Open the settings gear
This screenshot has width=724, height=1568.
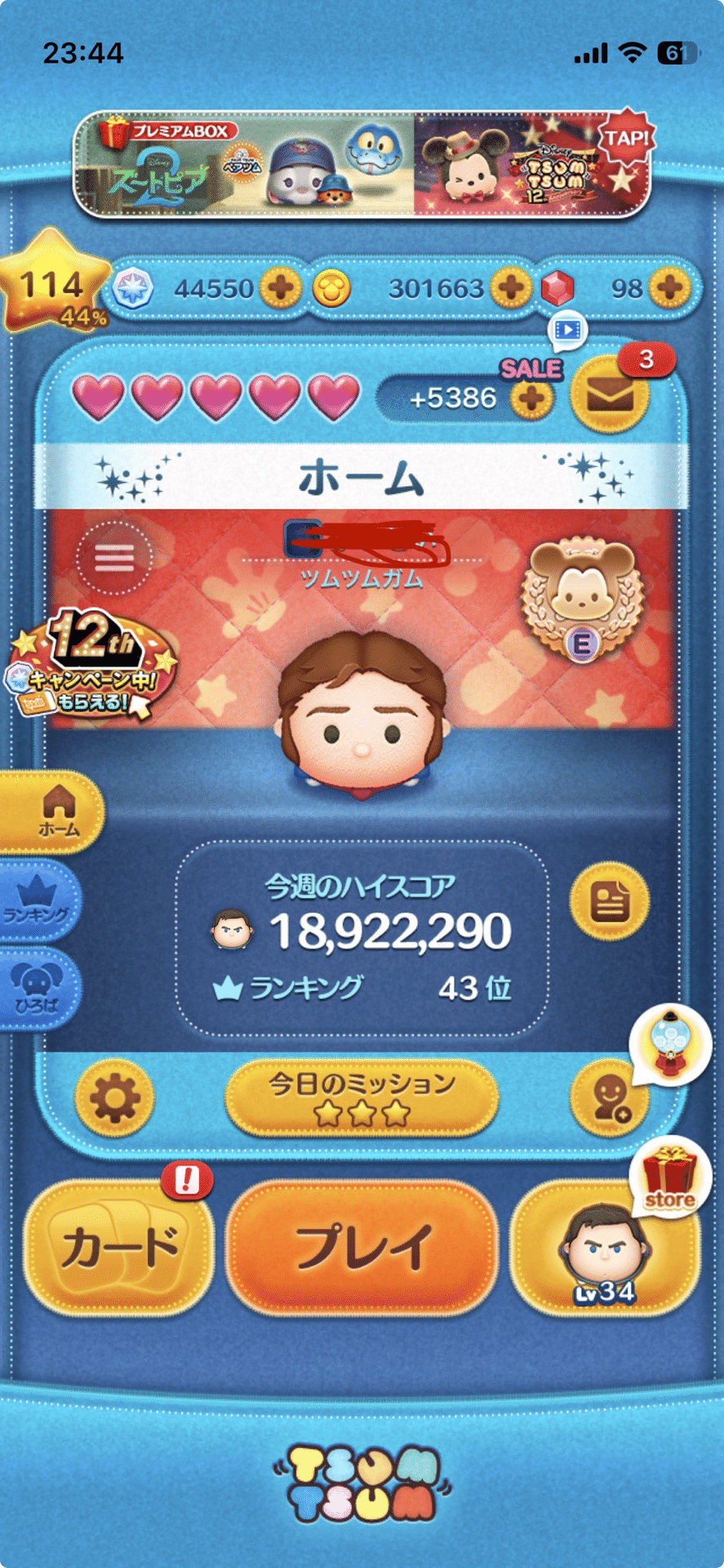point(114,1098)
